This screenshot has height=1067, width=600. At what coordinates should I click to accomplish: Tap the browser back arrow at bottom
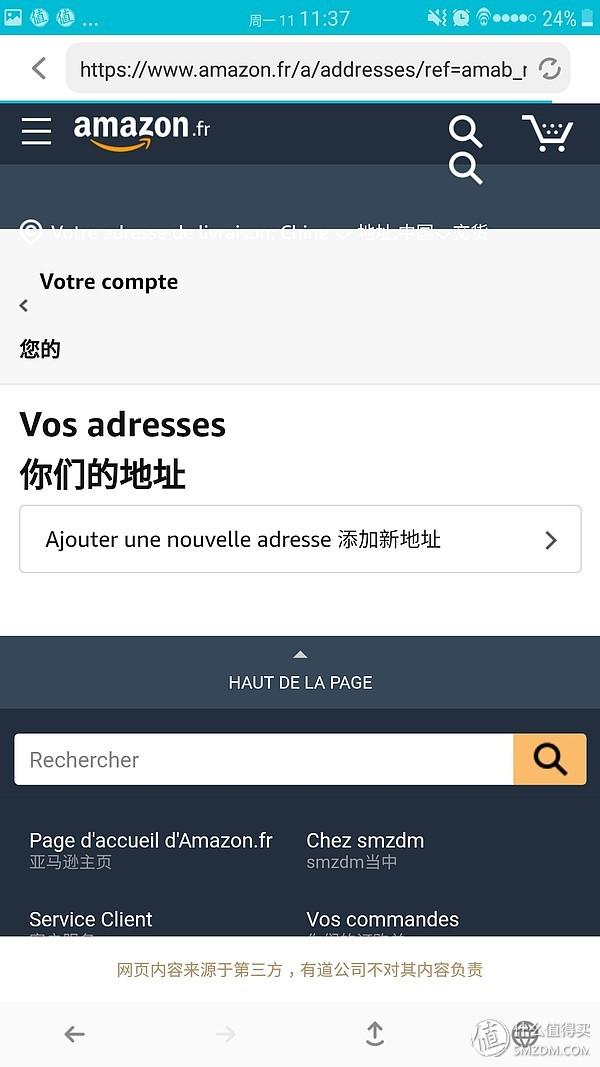[x=74, y=1034]
